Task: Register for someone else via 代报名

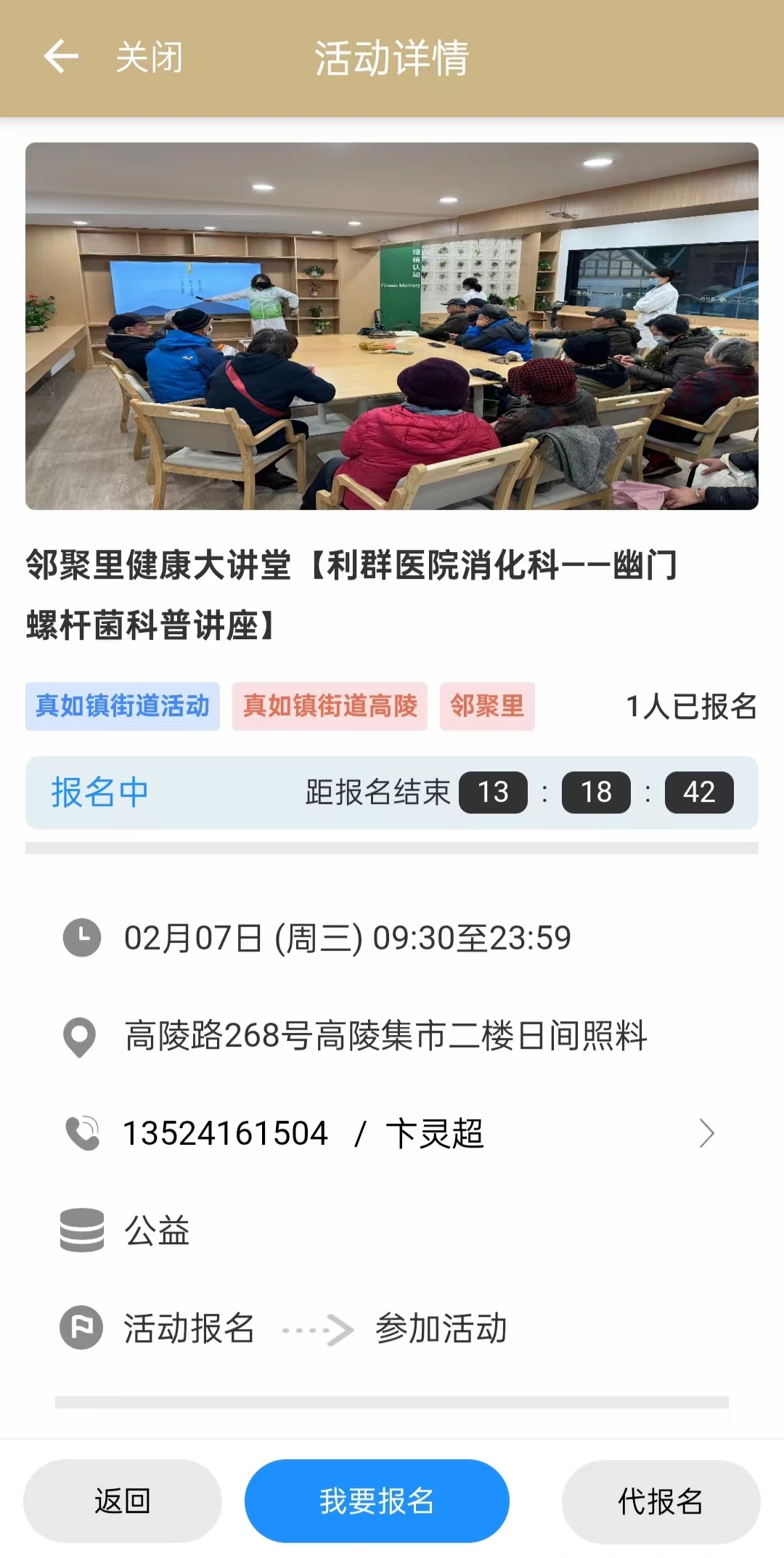Action: pyautogui.click(x=661, y=1501)
